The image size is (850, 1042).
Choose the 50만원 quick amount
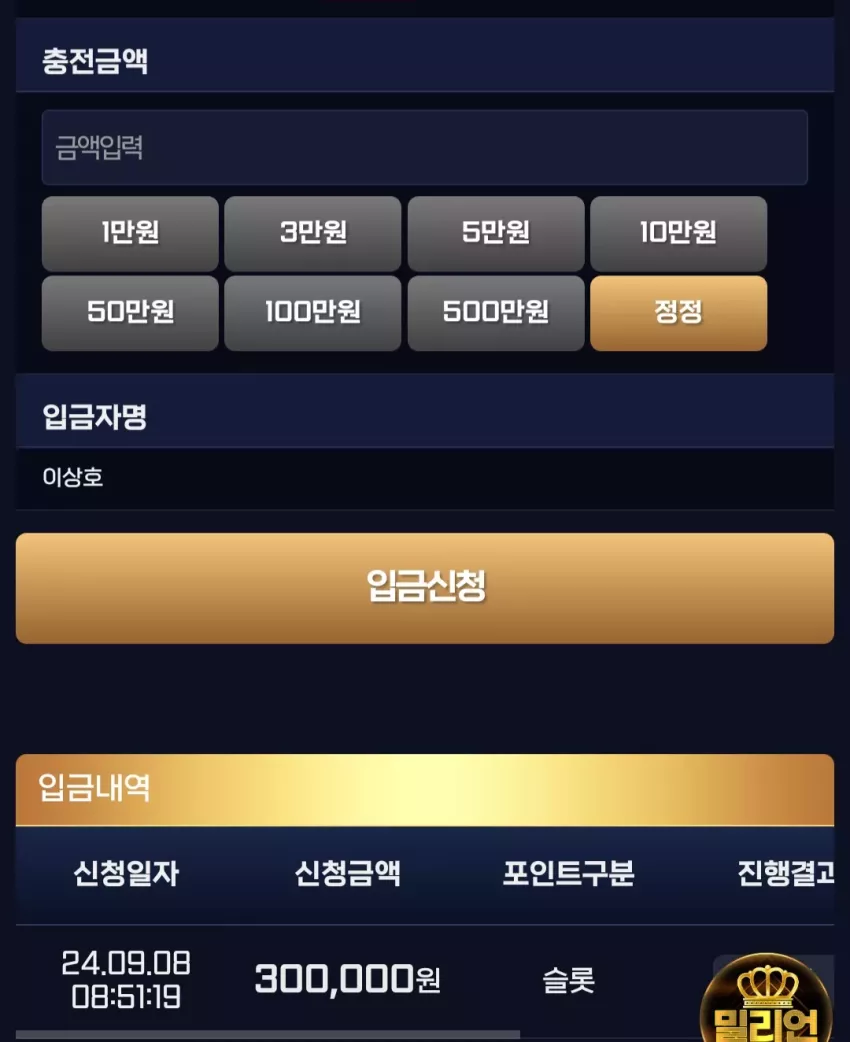click(130, 313)
